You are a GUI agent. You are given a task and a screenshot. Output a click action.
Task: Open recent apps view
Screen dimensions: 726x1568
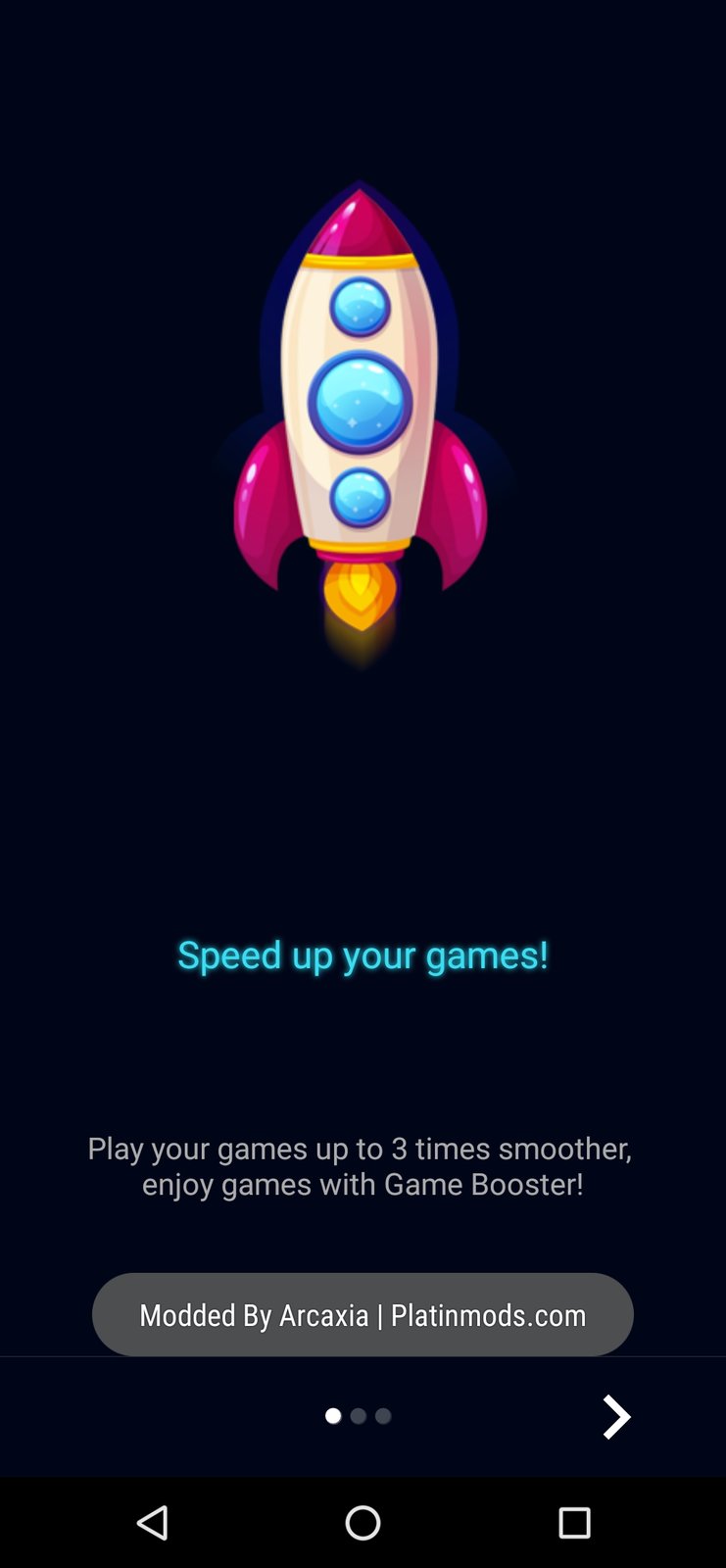pos(574,1522)
